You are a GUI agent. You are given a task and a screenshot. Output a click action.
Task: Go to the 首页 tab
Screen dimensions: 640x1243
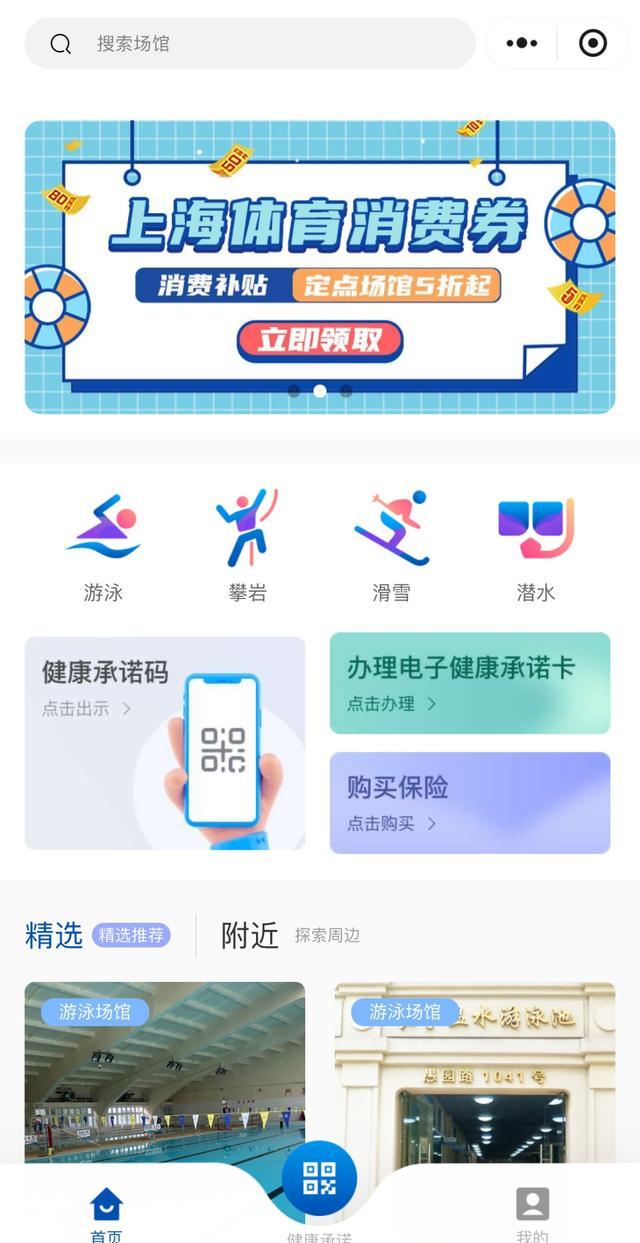[106, 1212]
